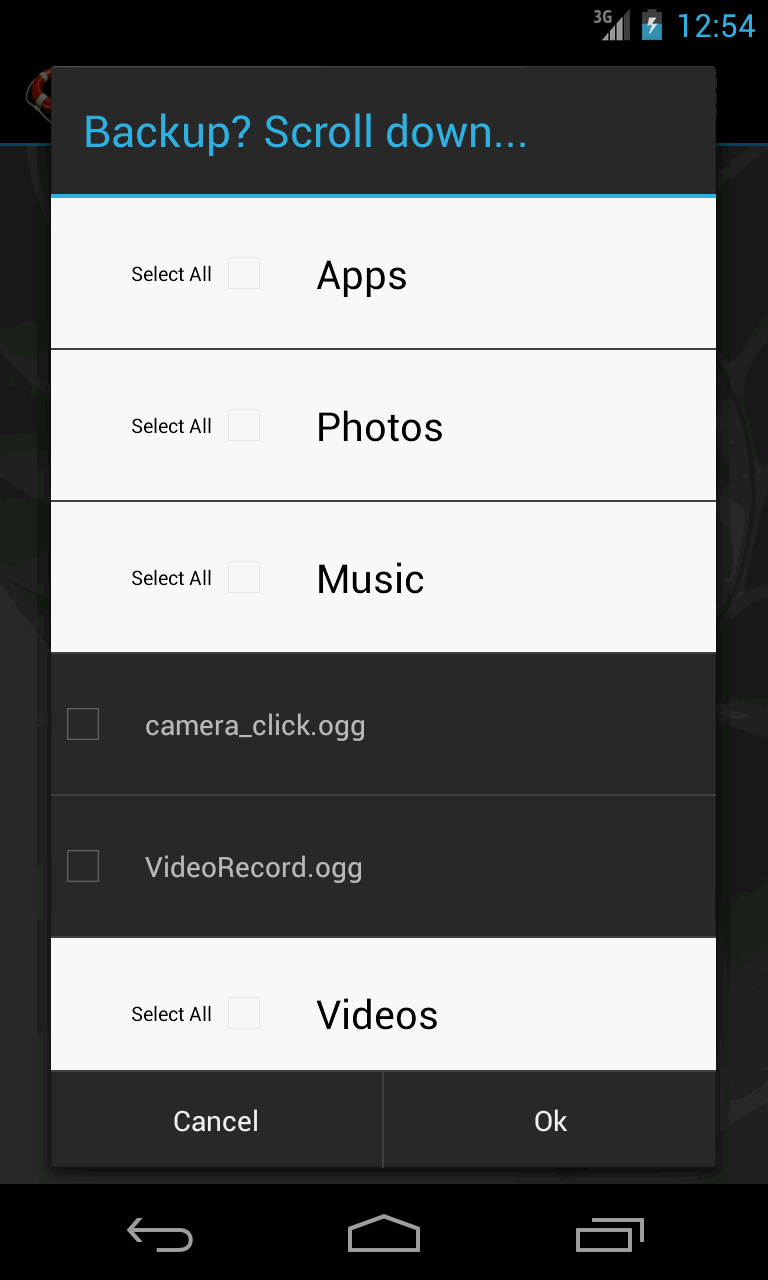Dismiss the dialog with Cancel
768x1280 pixels.
coord(216,1120)
